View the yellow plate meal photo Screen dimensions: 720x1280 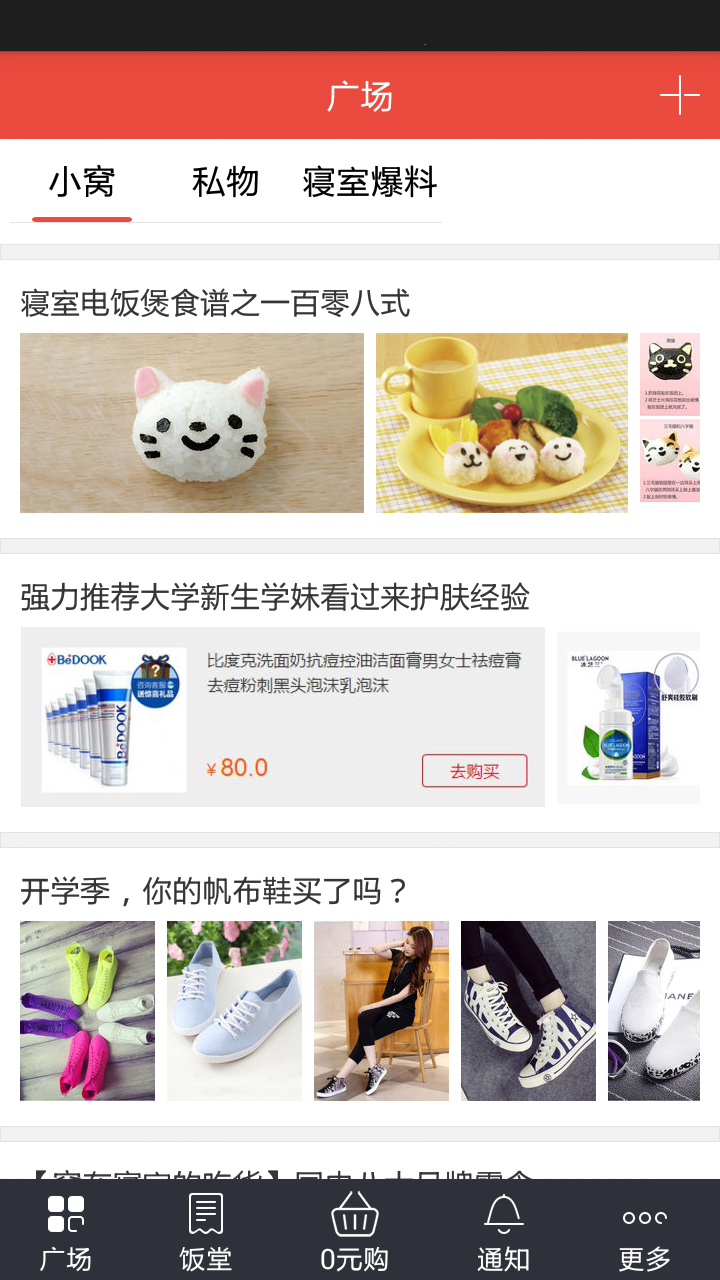click(x=501, y=423)
